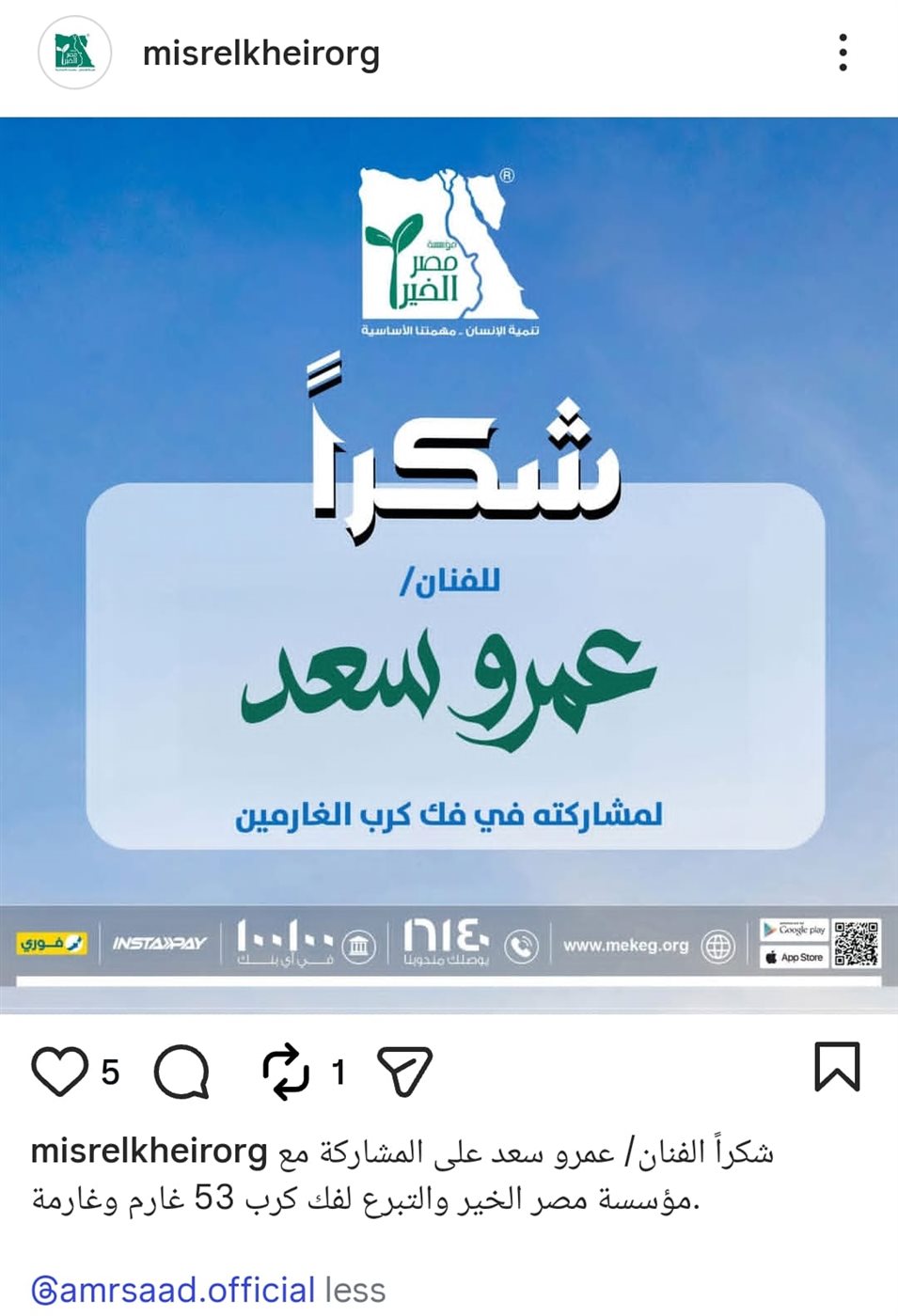Open misrelkheirorg username in post header

coord(260,54)
